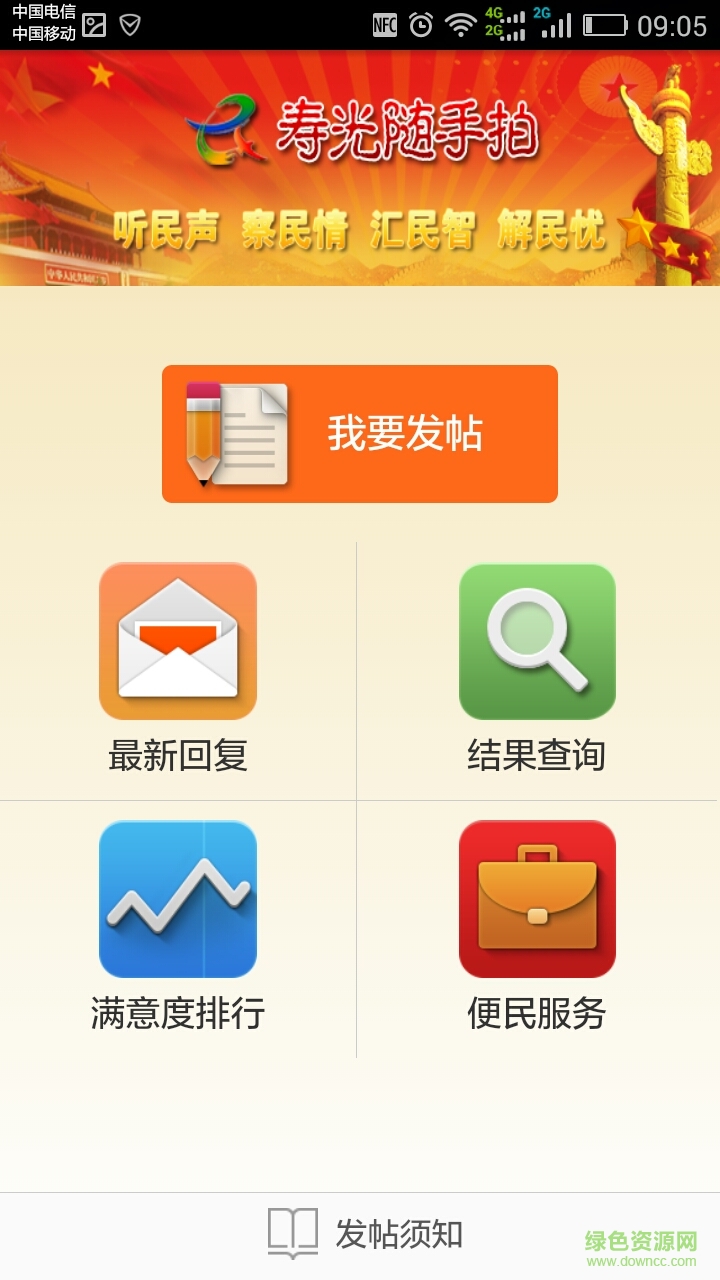Read the 发帖须知 posting guidelines
The image size is (720, 1280).
[365, 1234]
